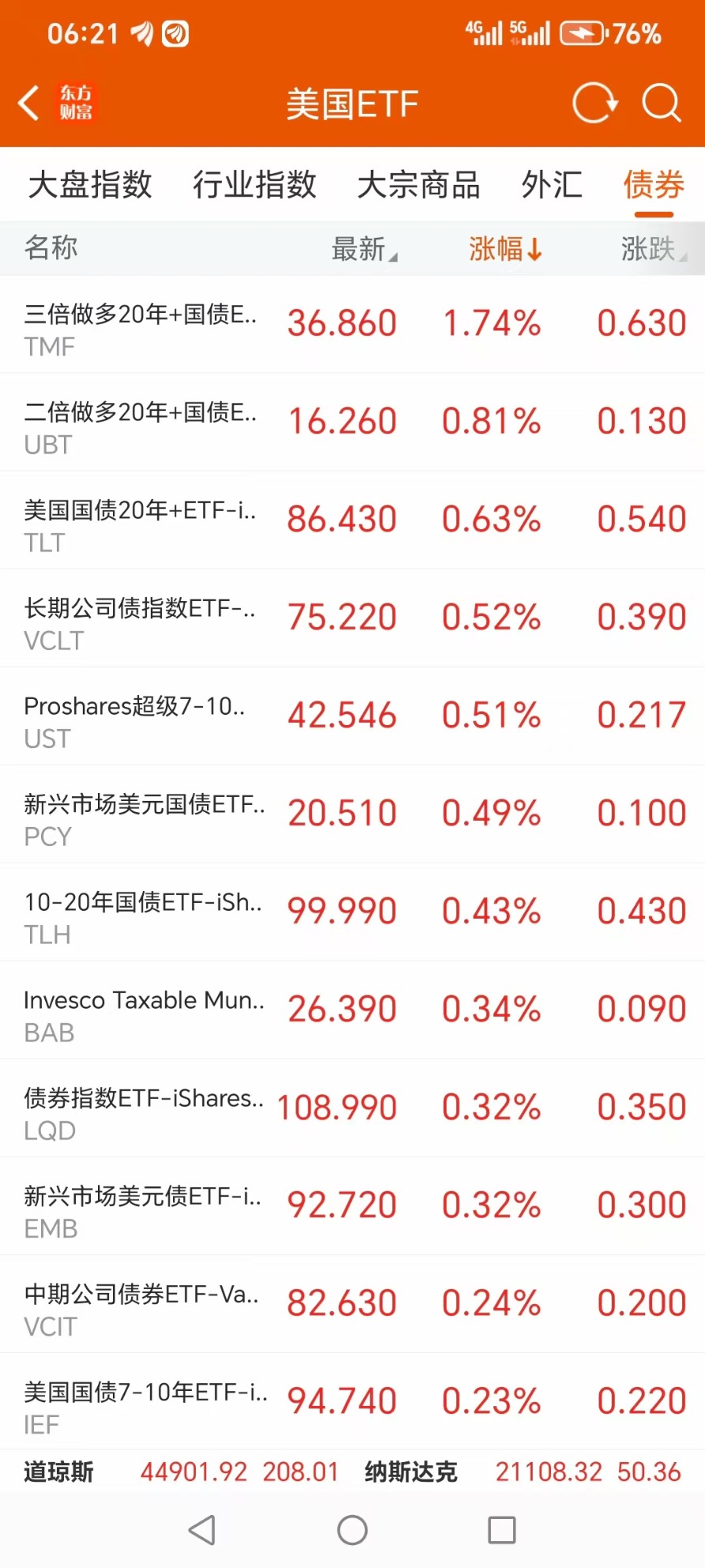The image size is (705, 1568).
Task: View details for TLT
Action: pyautogui.click(x=352, y=521)
